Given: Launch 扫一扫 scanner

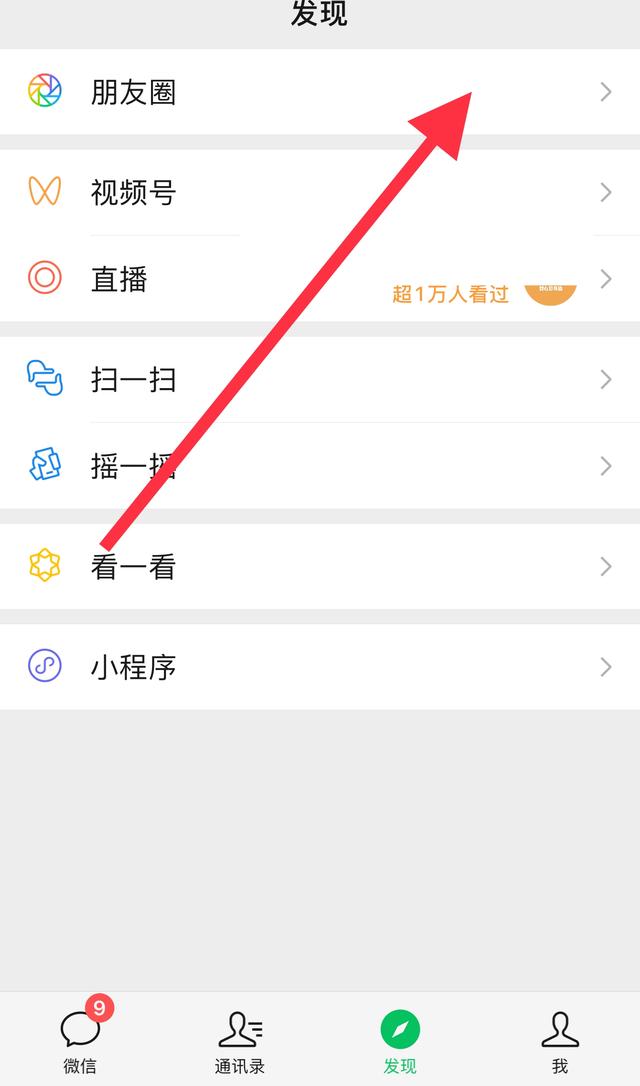Looking at the screenshot, I should [x=320, y=380].
